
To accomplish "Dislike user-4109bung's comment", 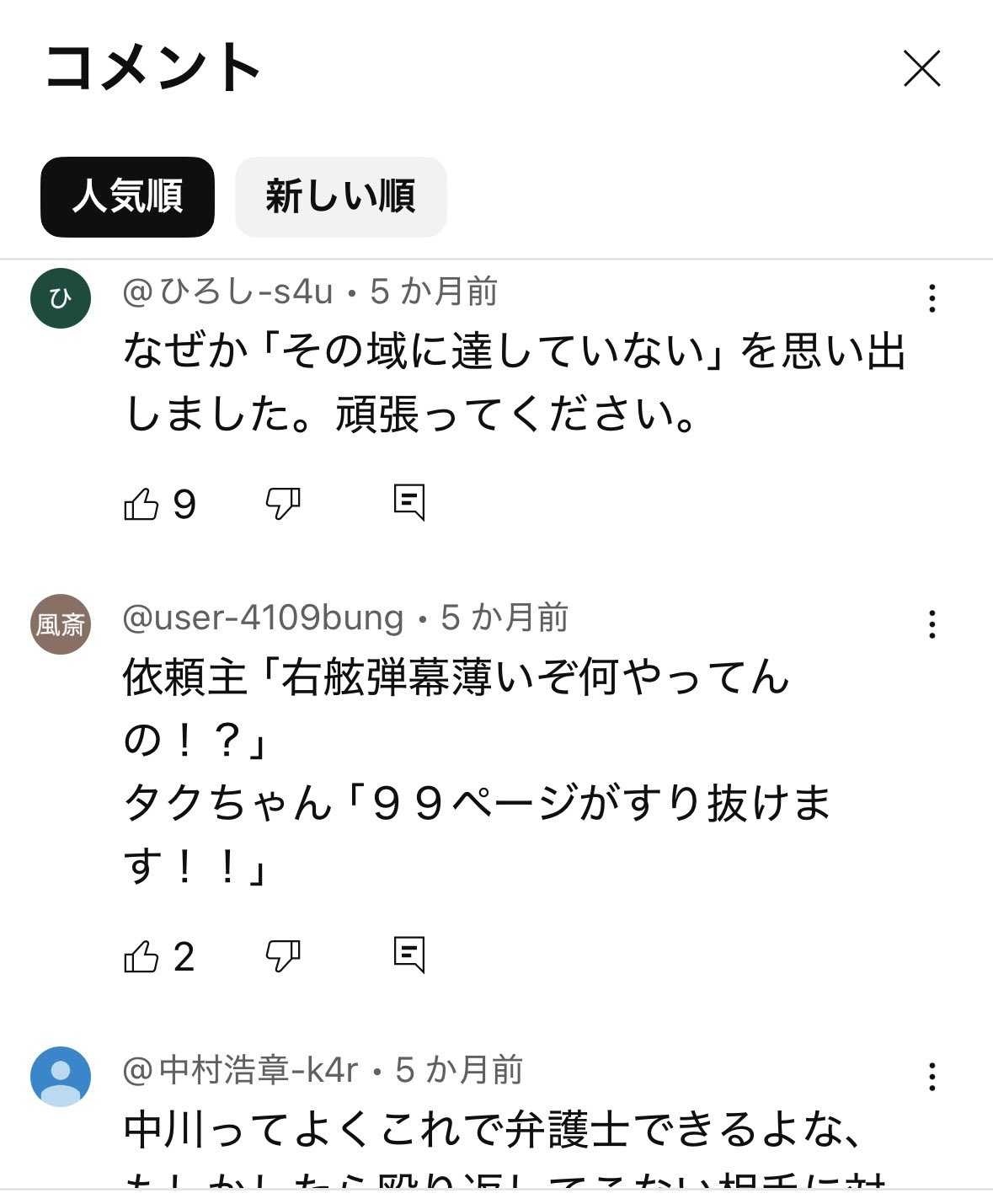I will 283,956.
